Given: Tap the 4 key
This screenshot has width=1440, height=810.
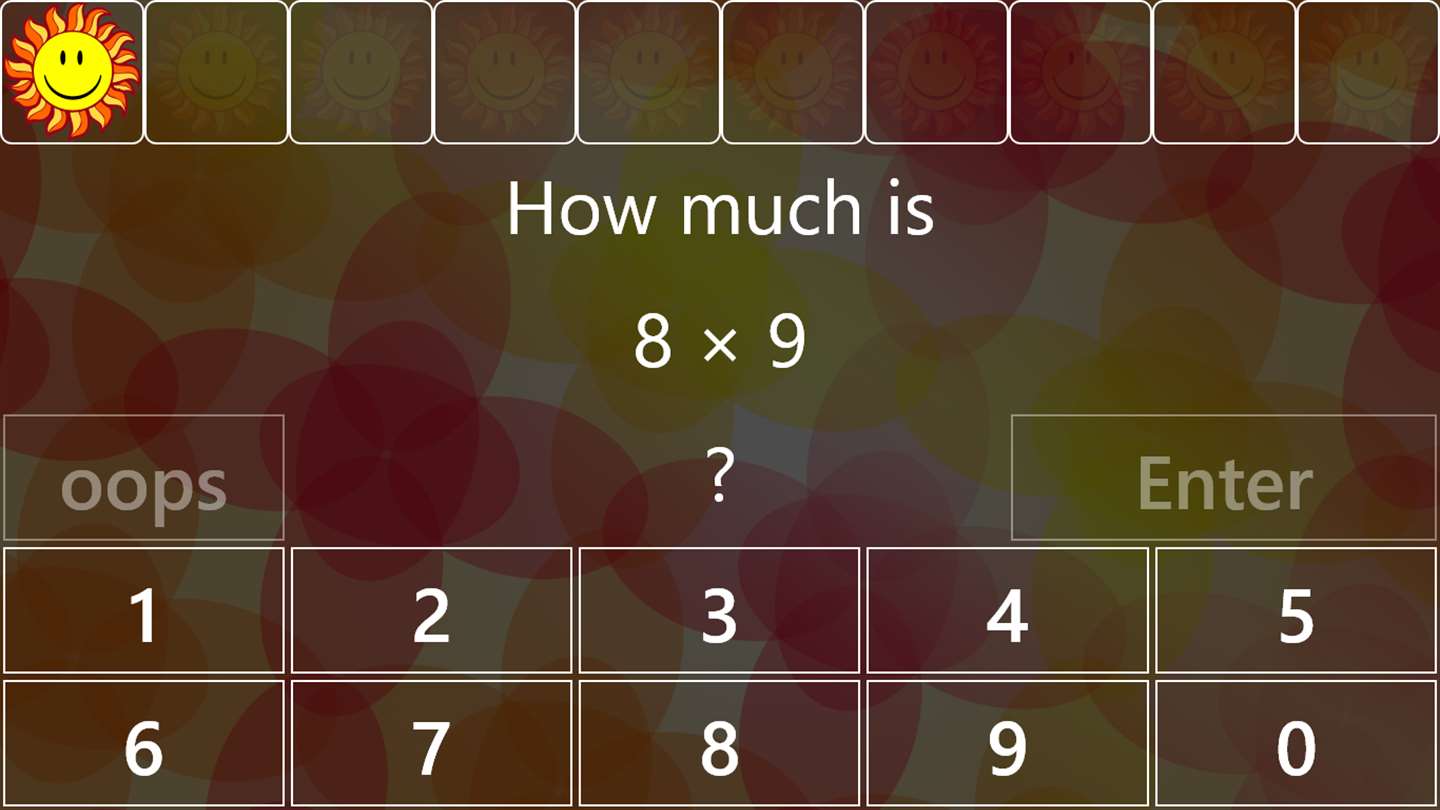Looking at the screenshot, I should [x=1007, y=610].
